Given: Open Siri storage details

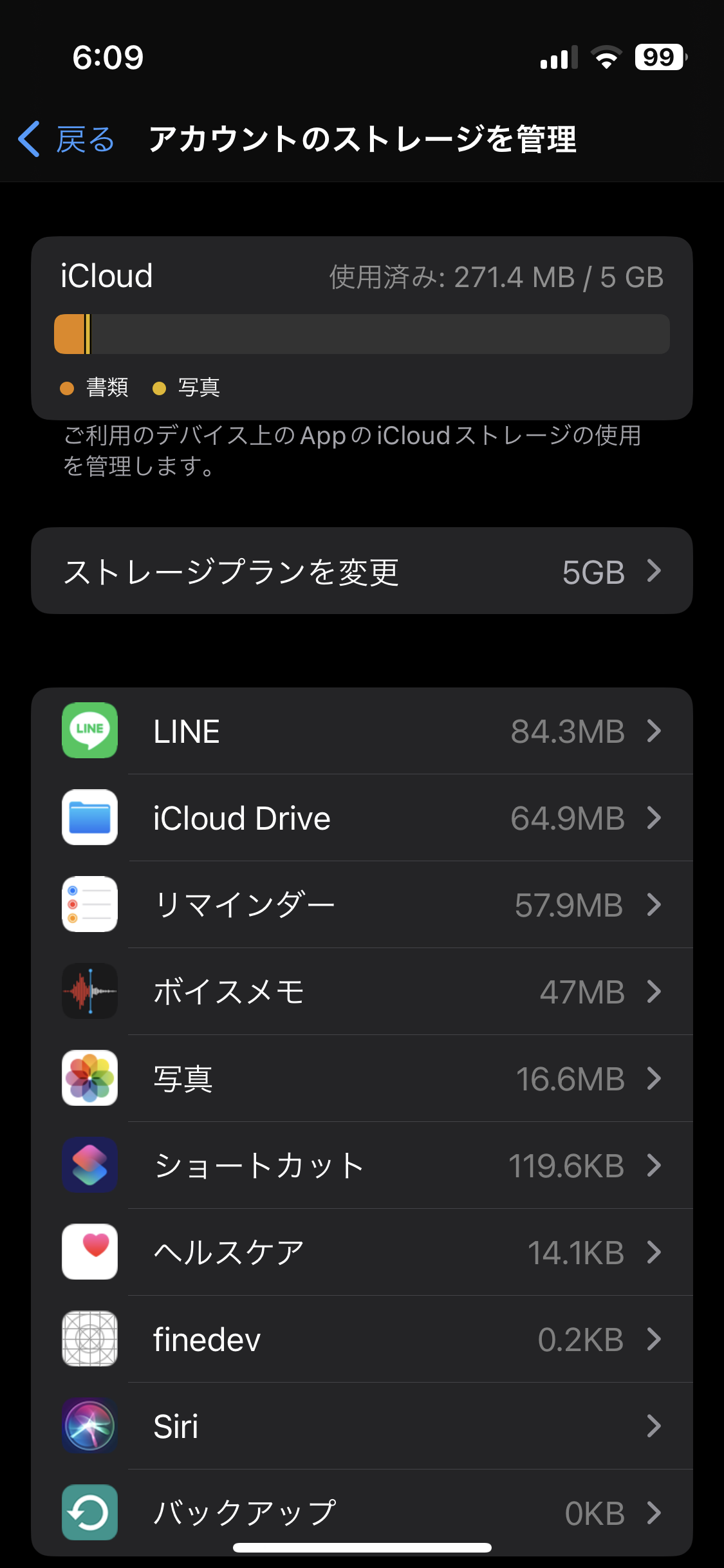Looking at the screenshot, I should point(362,1426).
